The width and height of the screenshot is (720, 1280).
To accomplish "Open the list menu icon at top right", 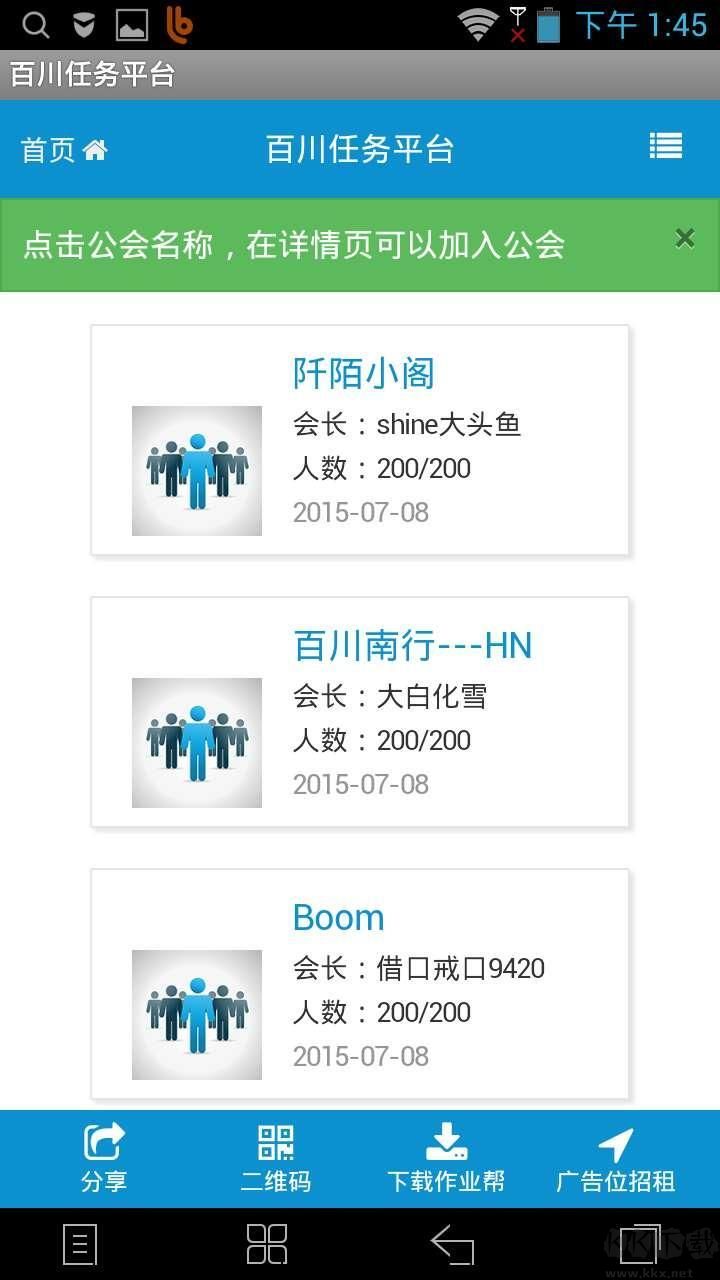I will point(665,147).
